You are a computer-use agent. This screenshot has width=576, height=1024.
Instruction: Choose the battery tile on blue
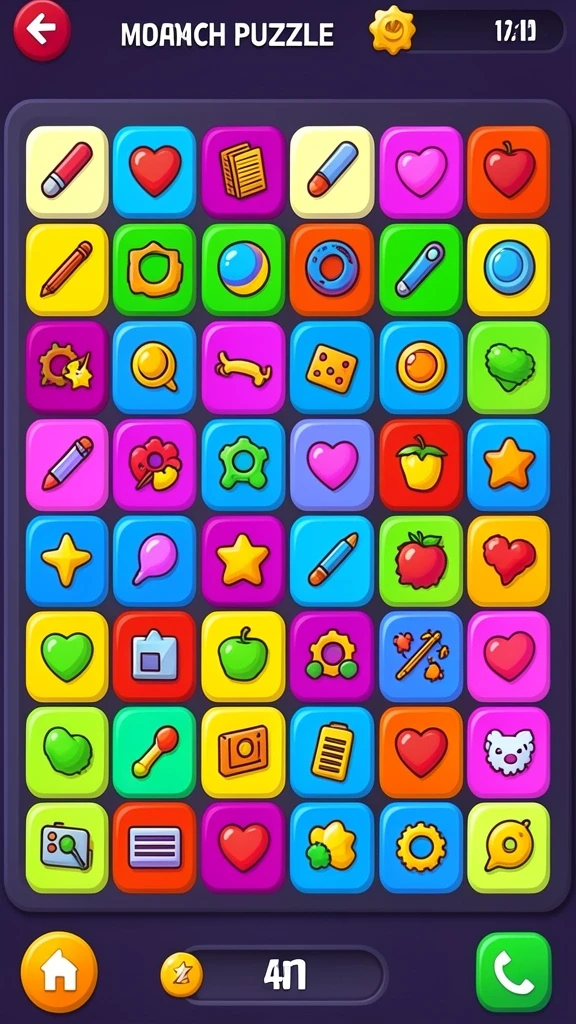pos(332,752)
